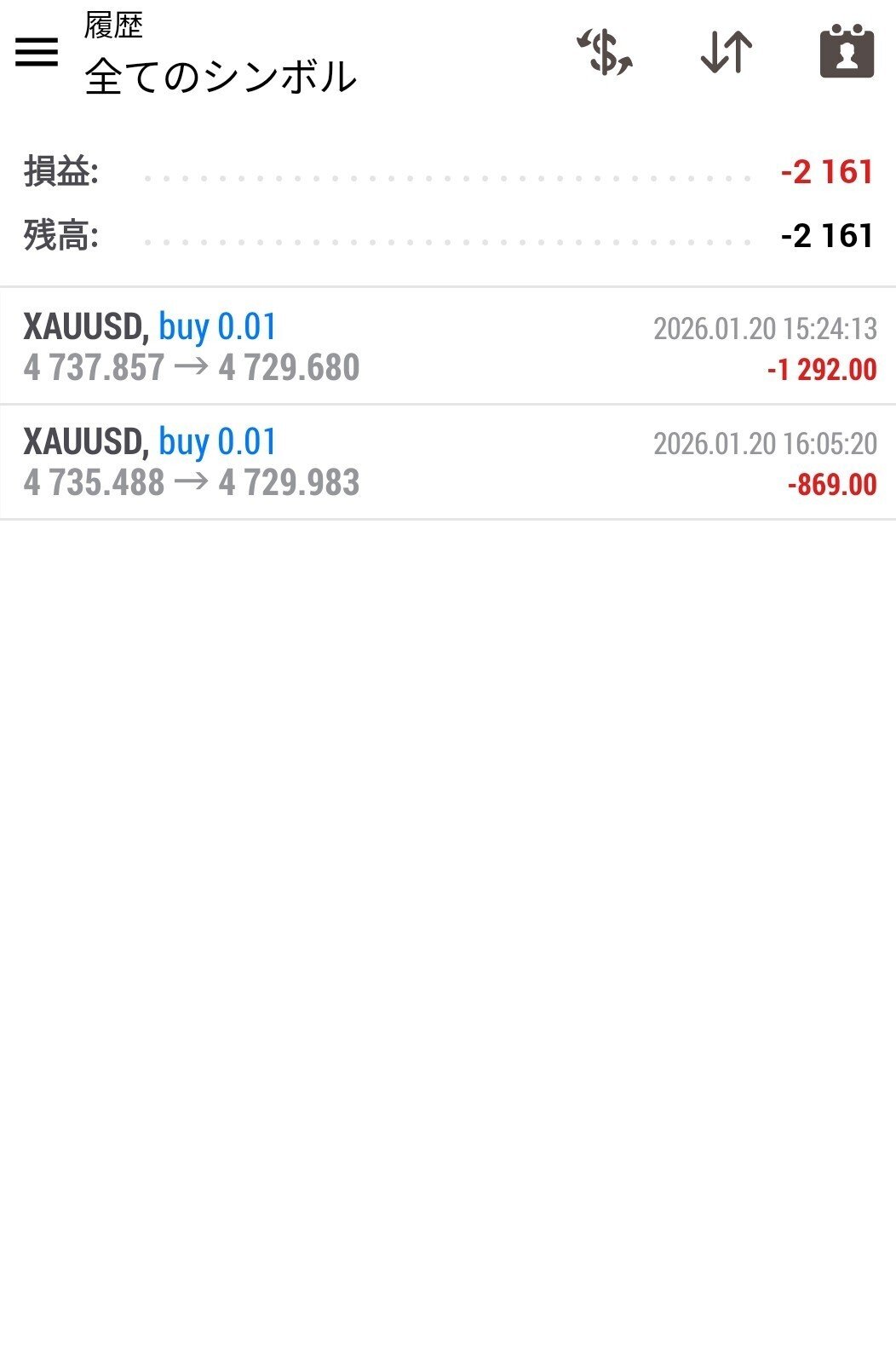Screen dimensions: 896x1365
Task: Open the date range calendar icon
Action: click(847, 53)
